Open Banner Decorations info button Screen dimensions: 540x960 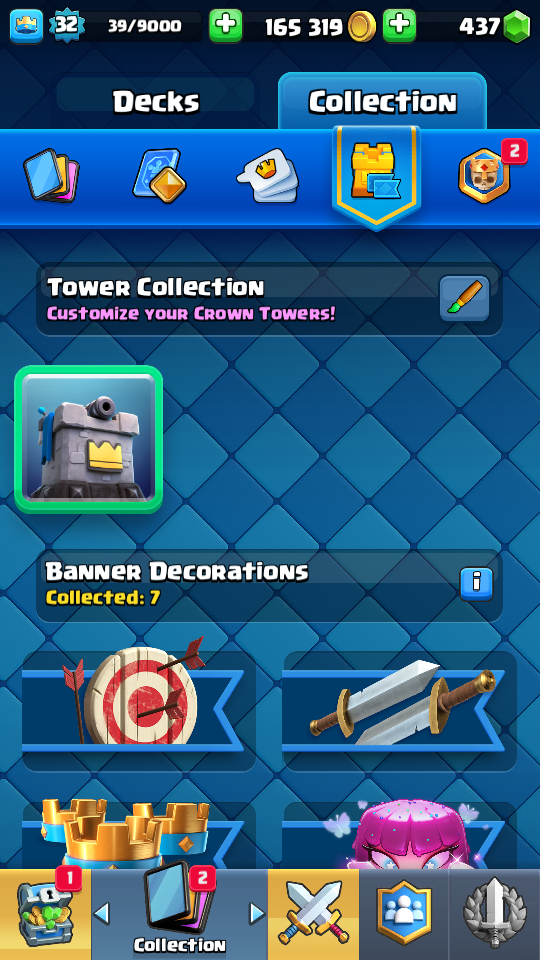point(476,584)
